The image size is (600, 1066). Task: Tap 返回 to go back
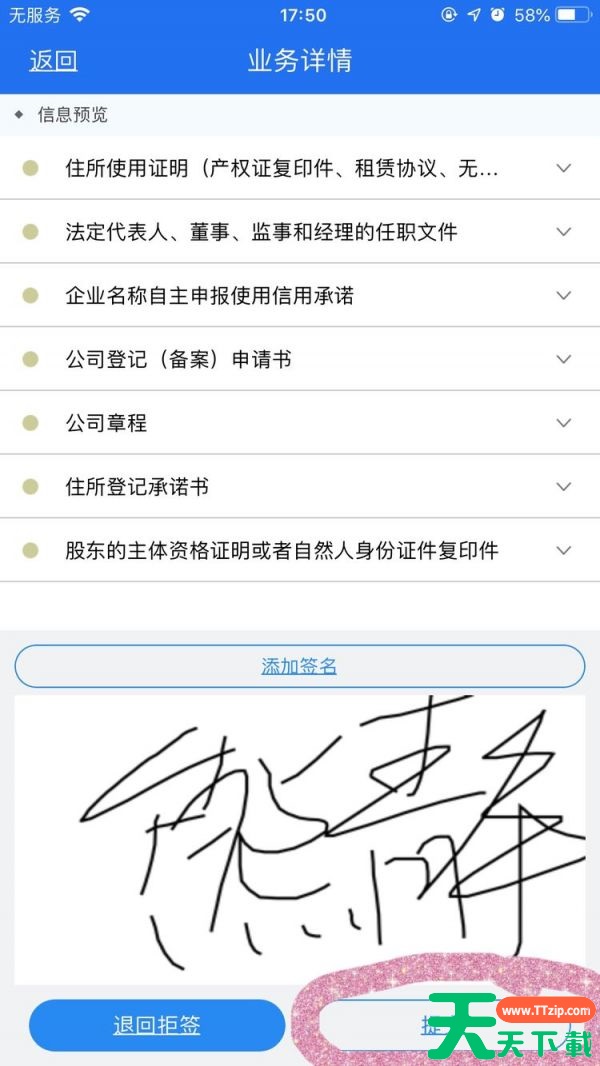(x=53, y=61)
